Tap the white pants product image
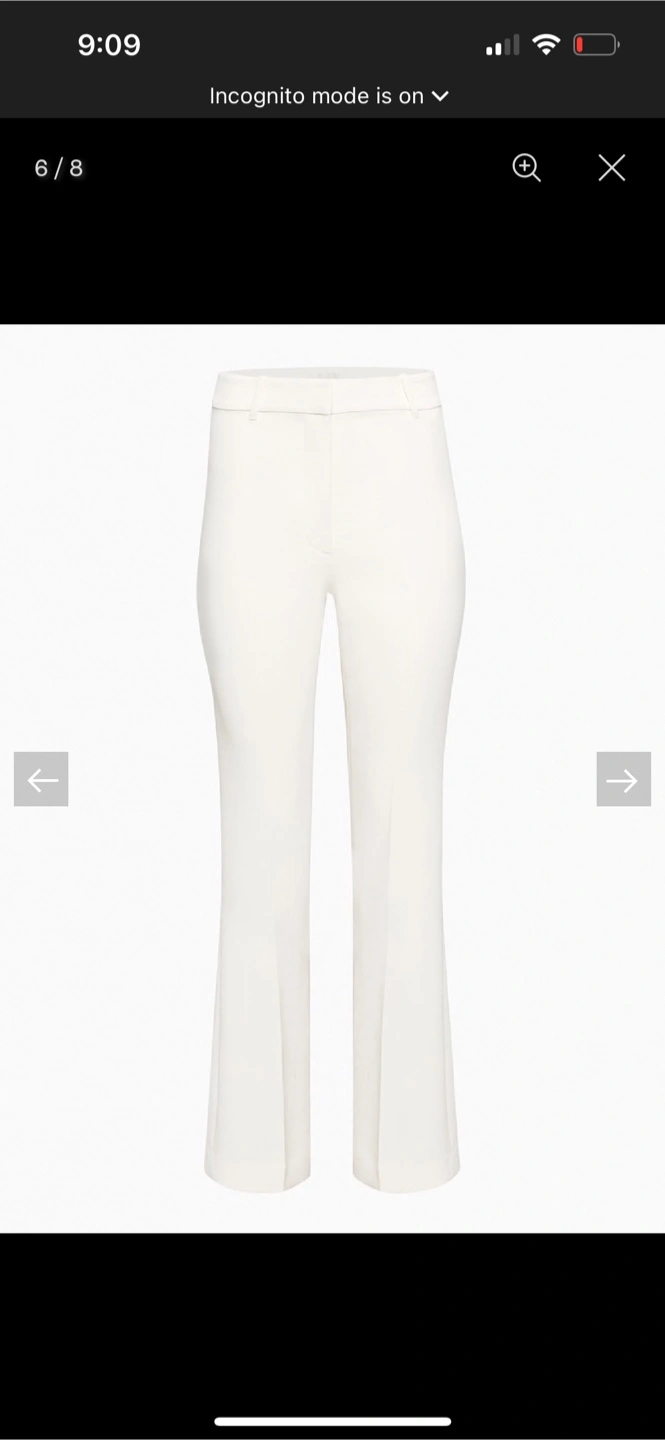The height and width of the screenshot is (1440, 665). pos(332,778)
